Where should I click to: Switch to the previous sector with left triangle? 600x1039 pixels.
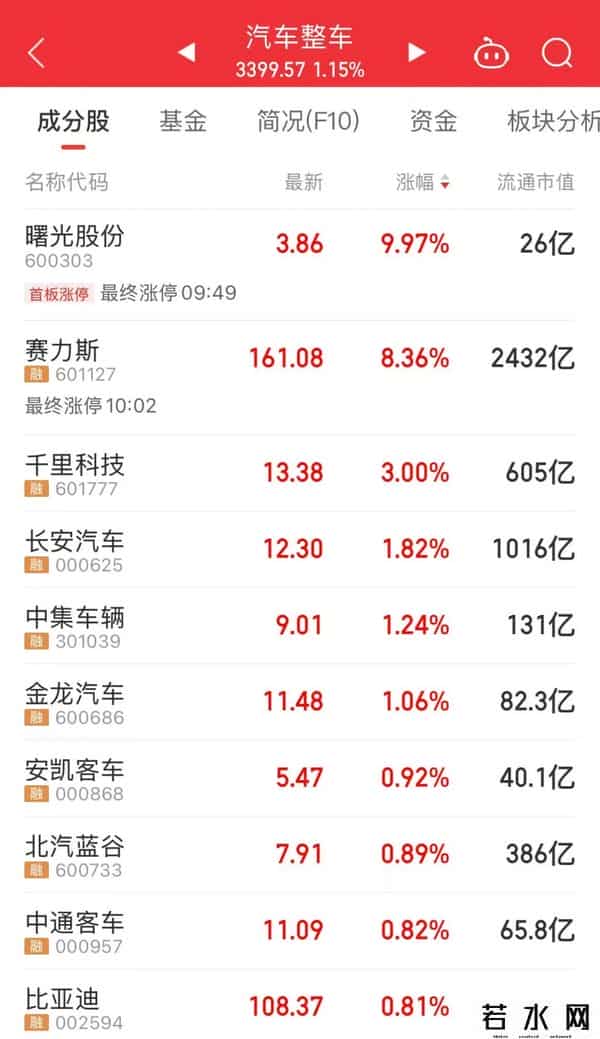pyautogui.click(x=187, y=52)
